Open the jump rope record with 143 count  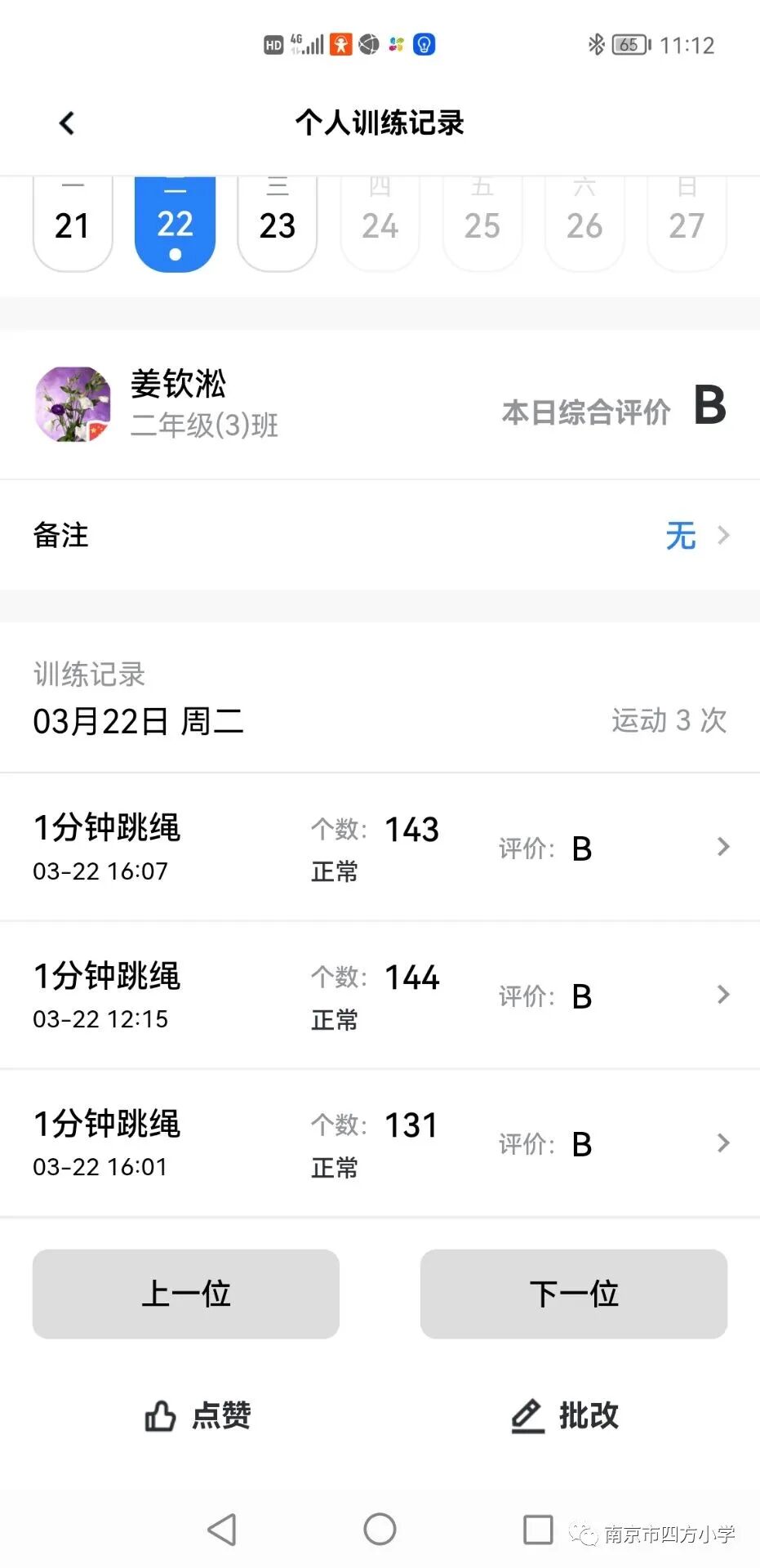[380, 848]
